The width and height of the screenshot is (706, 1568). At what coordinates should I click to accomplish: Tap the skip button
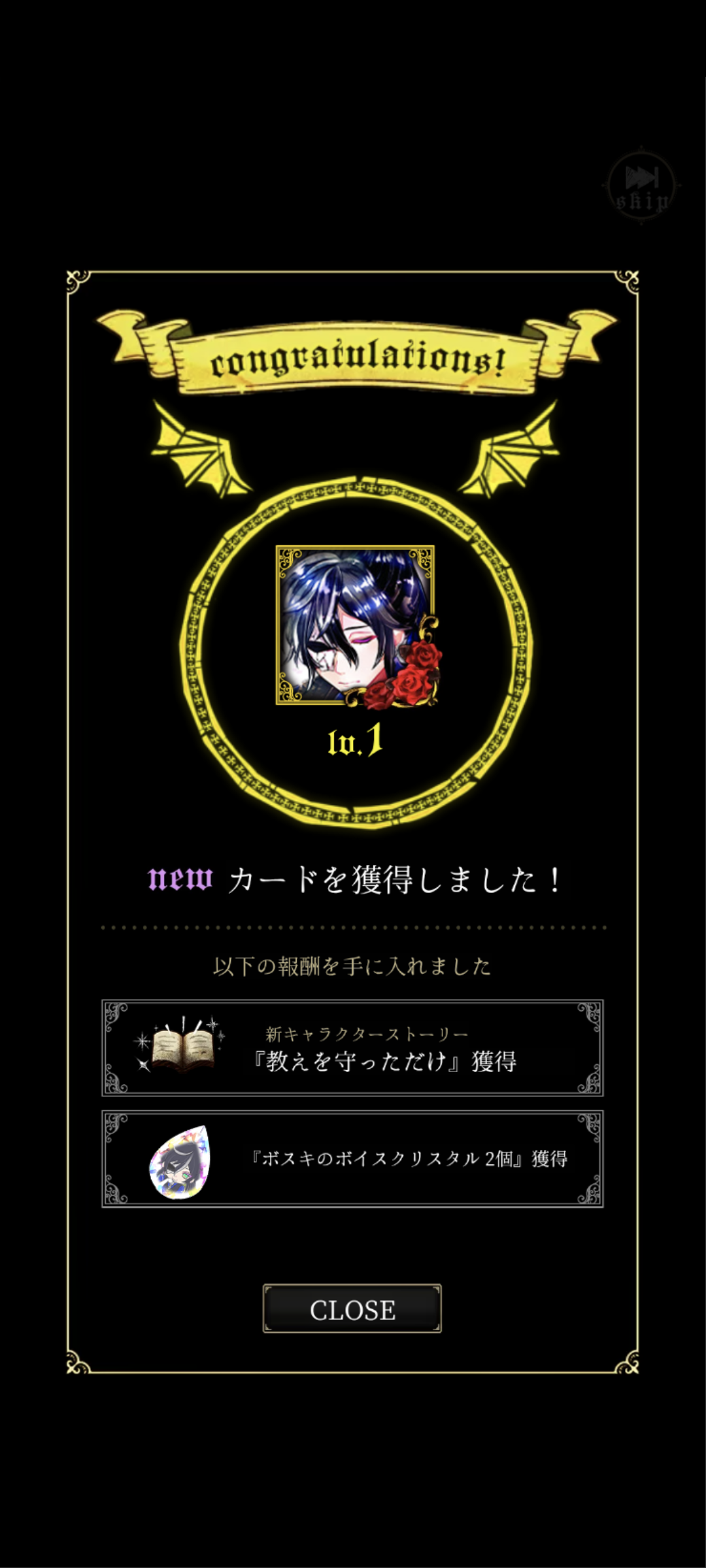point(641,186)
